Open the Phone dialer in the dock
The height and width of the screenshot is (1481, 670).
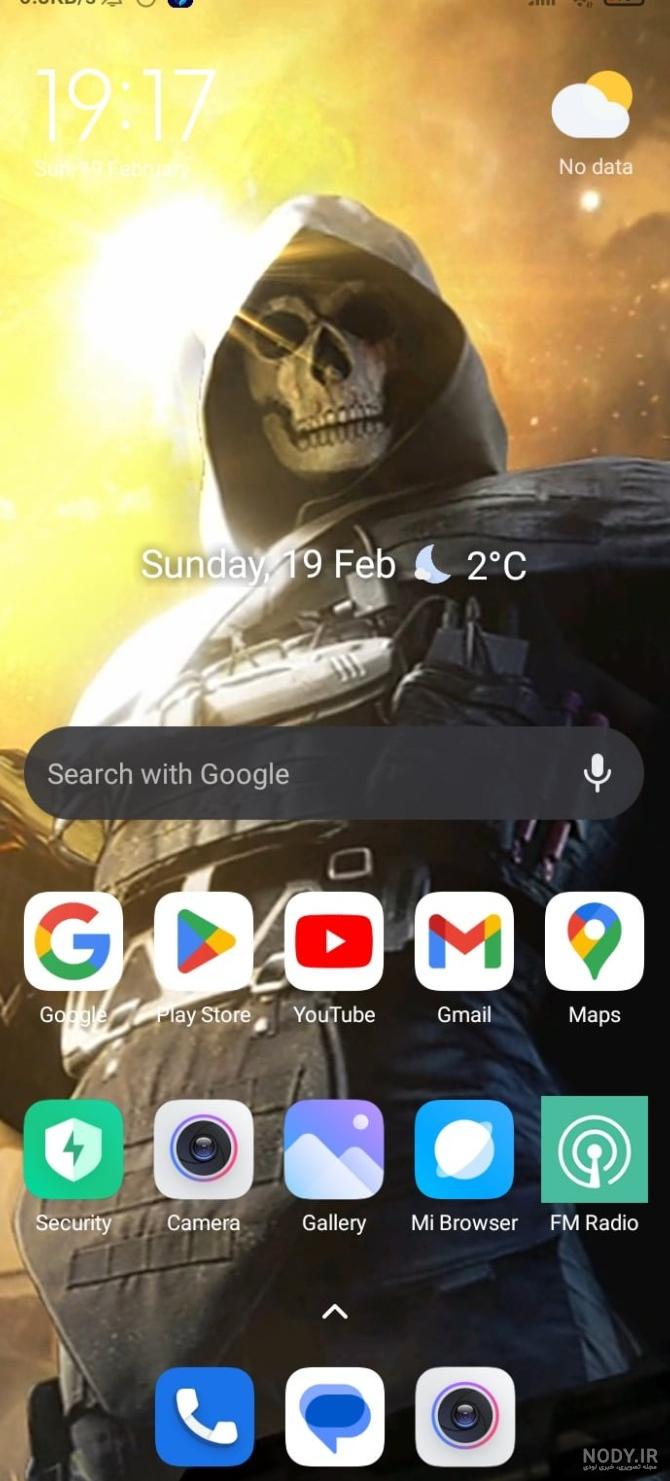click(x=204, y=1417)
